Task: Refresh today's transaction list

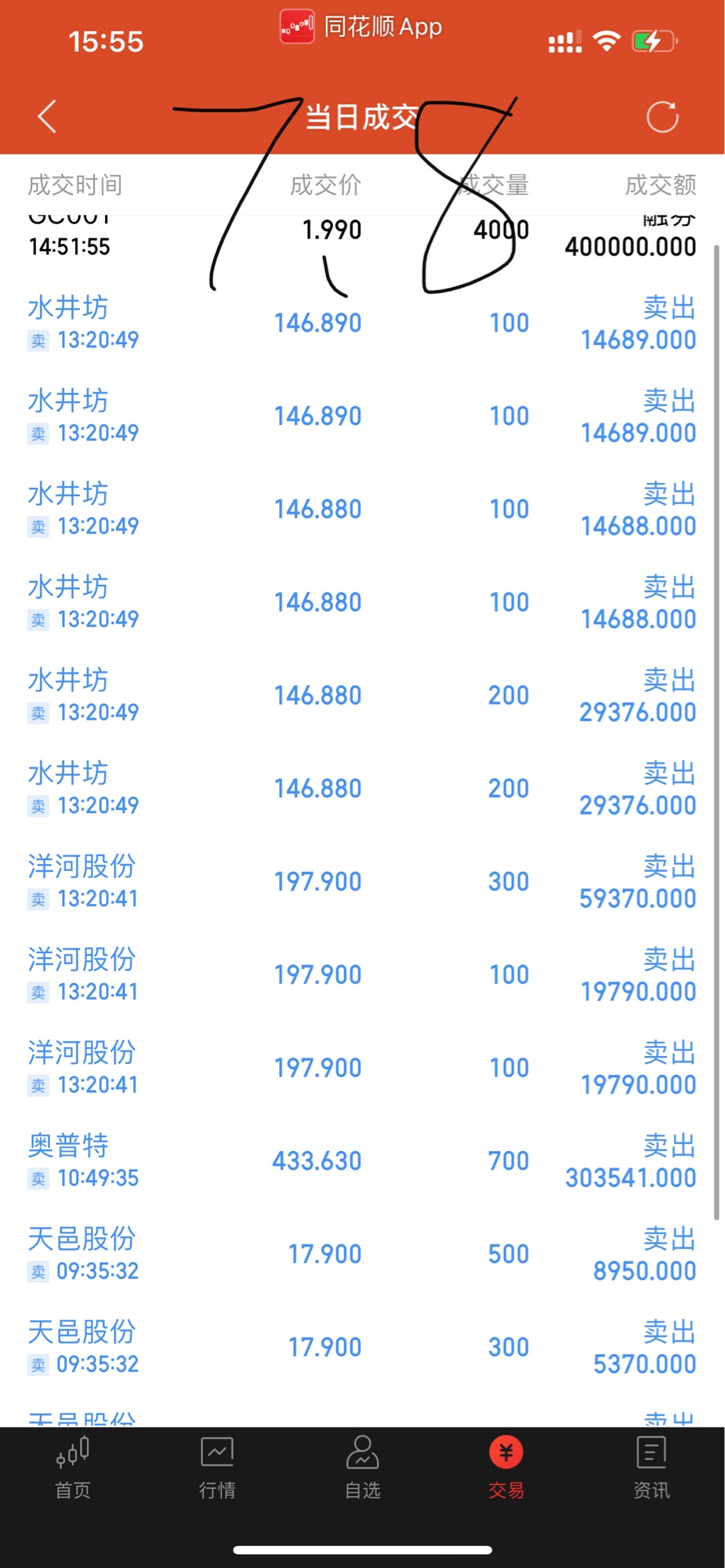Action: [x=662, y=117]
